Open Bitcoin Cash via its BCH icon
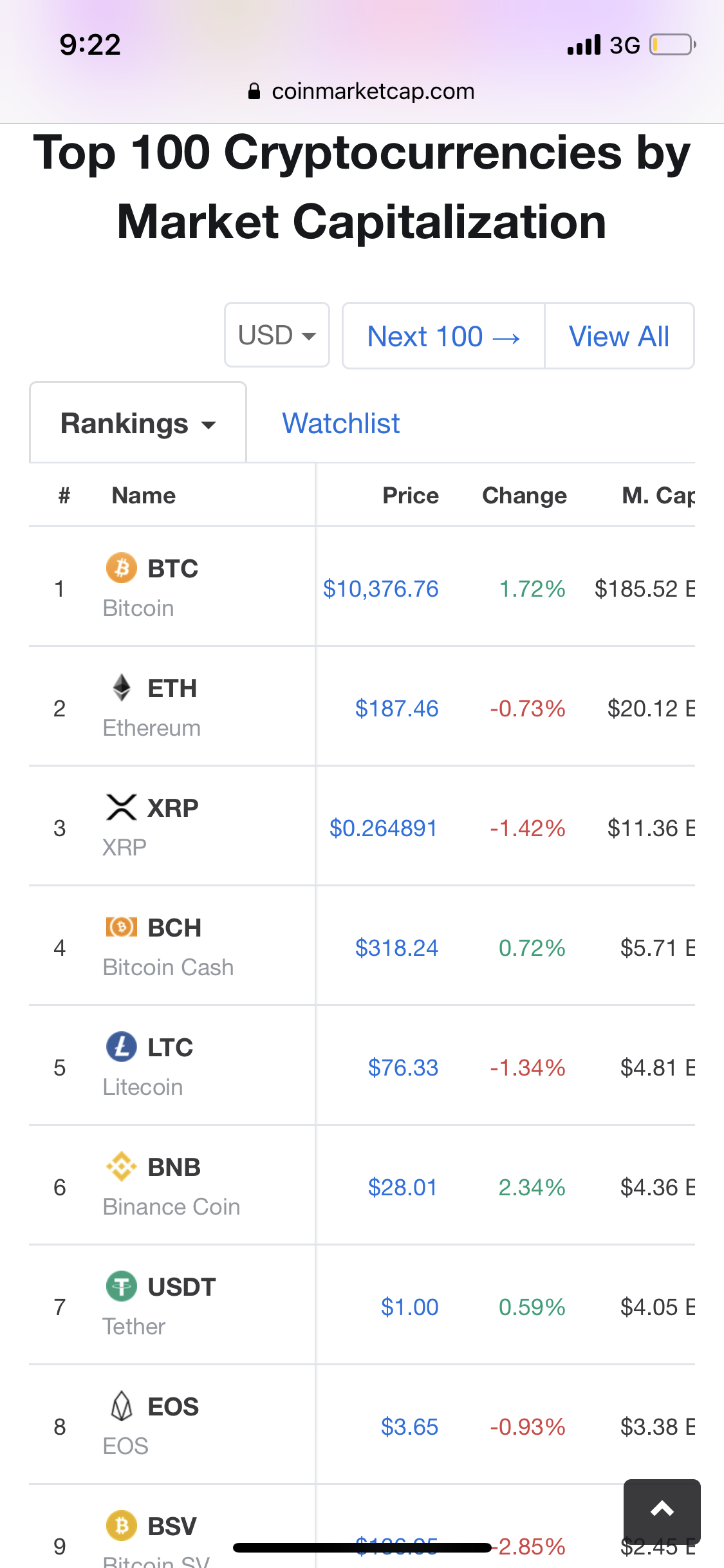The height and width of the screenshot is (1568, 724). tap(121, 927)
